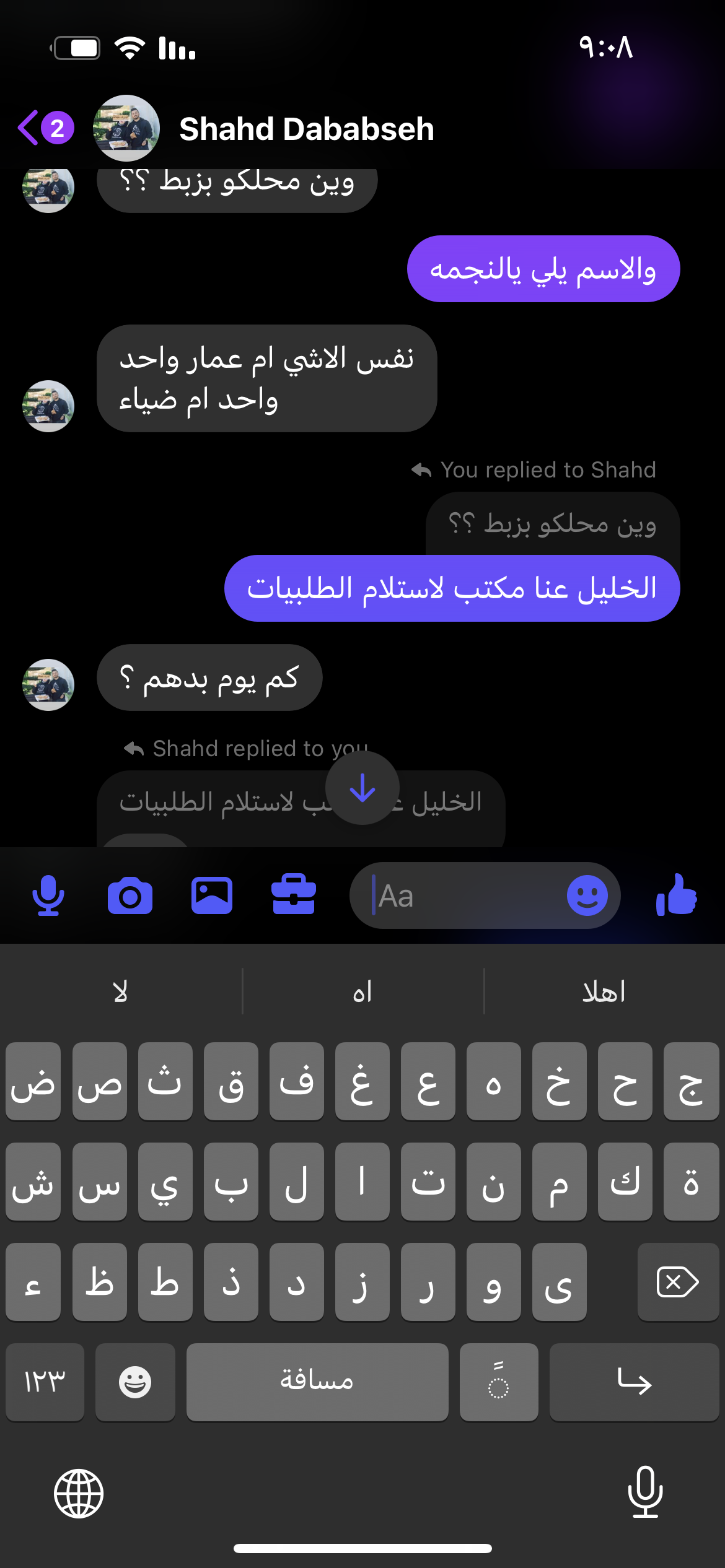Send a thumbs-up like
The image size is (725, 1568).
point(677,895)
